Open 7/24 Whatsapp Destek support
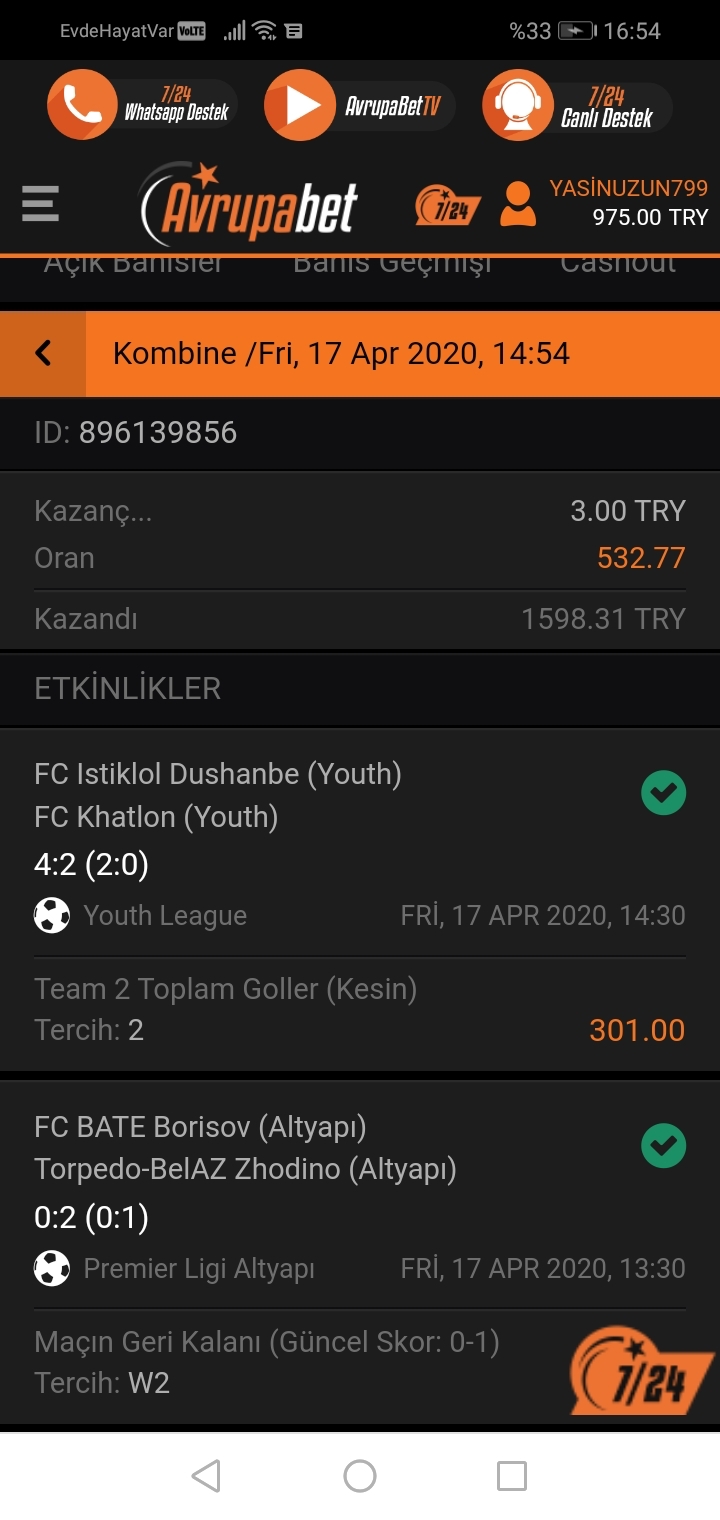Screen dimensions: 720x1520 pos(142,105)
